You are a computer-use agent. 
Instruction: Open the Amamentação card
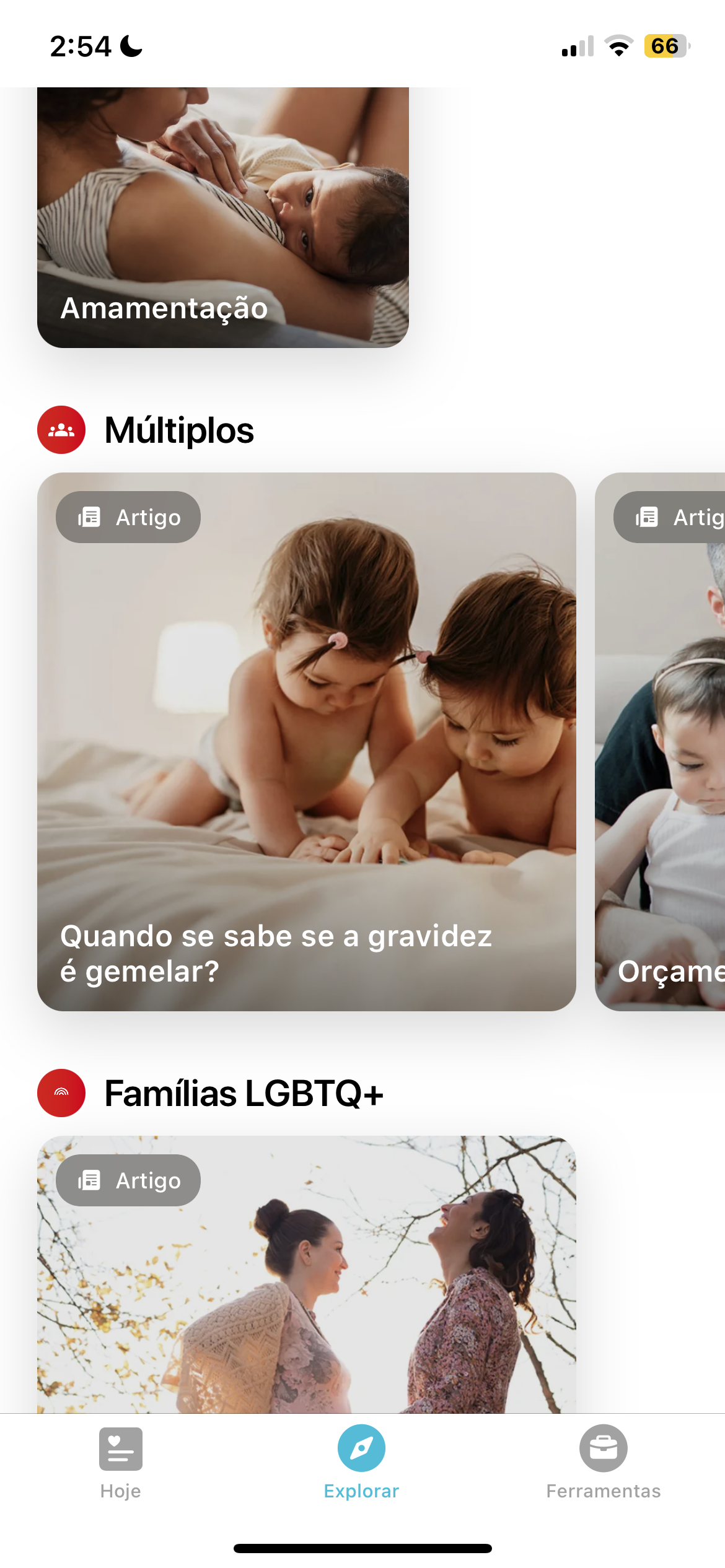click(x=222, y=217)
